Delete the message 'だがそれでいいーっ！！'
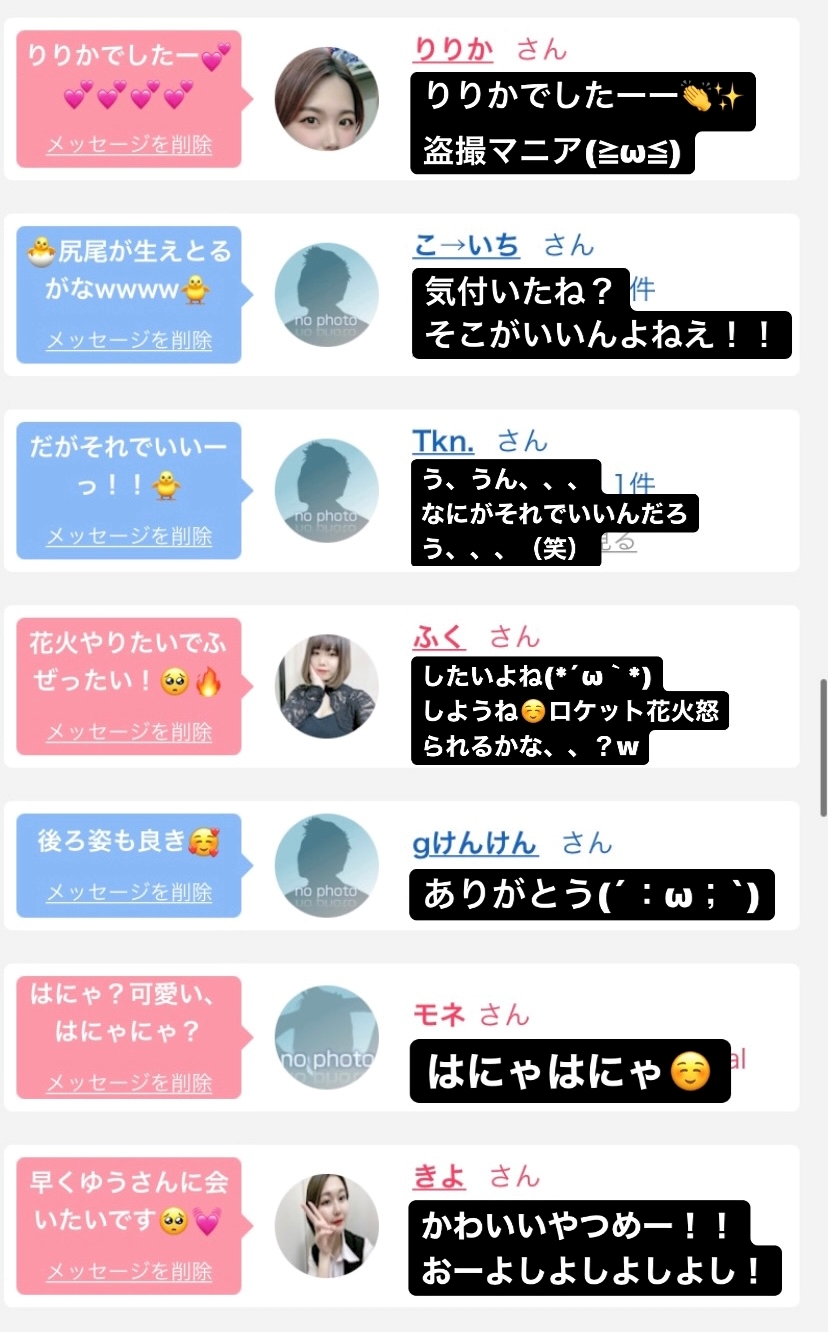The width and height of the screenshot is (828, 1332). tap(129, 537)
